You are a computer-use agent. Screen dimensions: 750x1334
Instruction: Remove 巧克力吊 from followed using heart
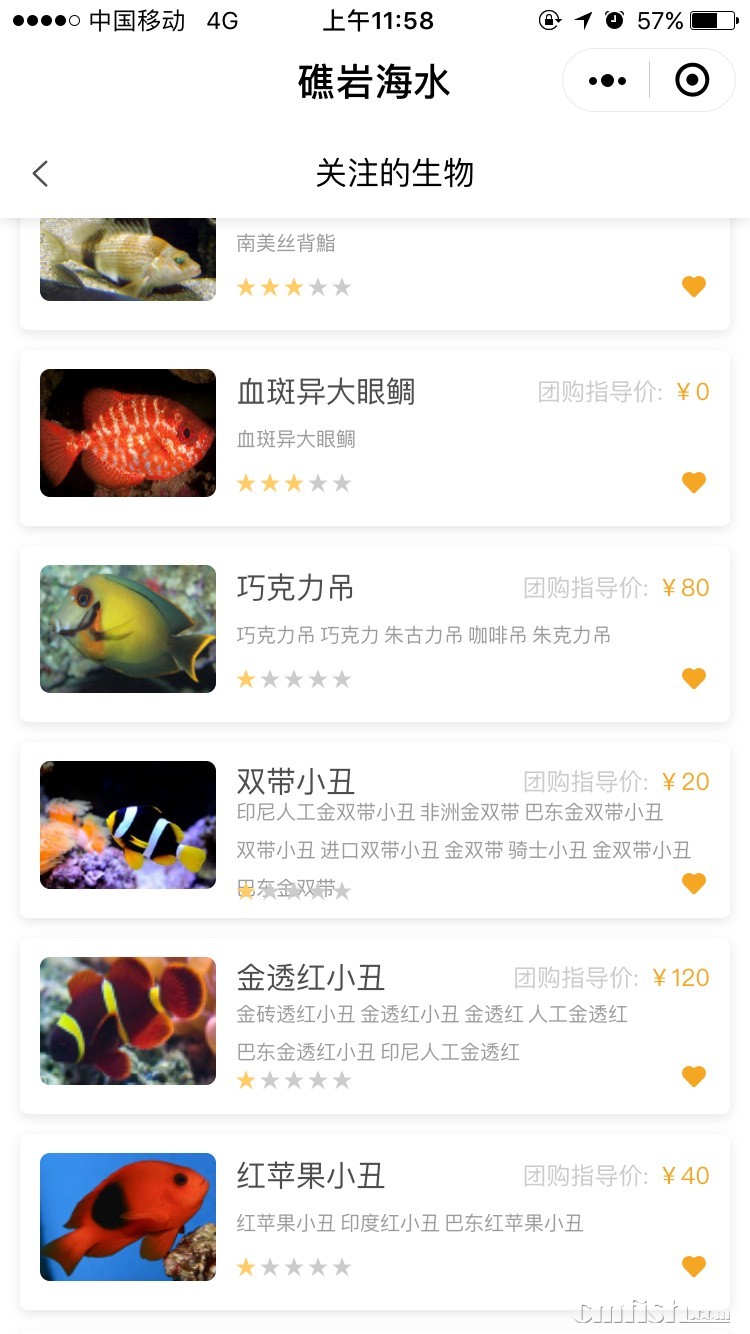click(x=694, y=678)
